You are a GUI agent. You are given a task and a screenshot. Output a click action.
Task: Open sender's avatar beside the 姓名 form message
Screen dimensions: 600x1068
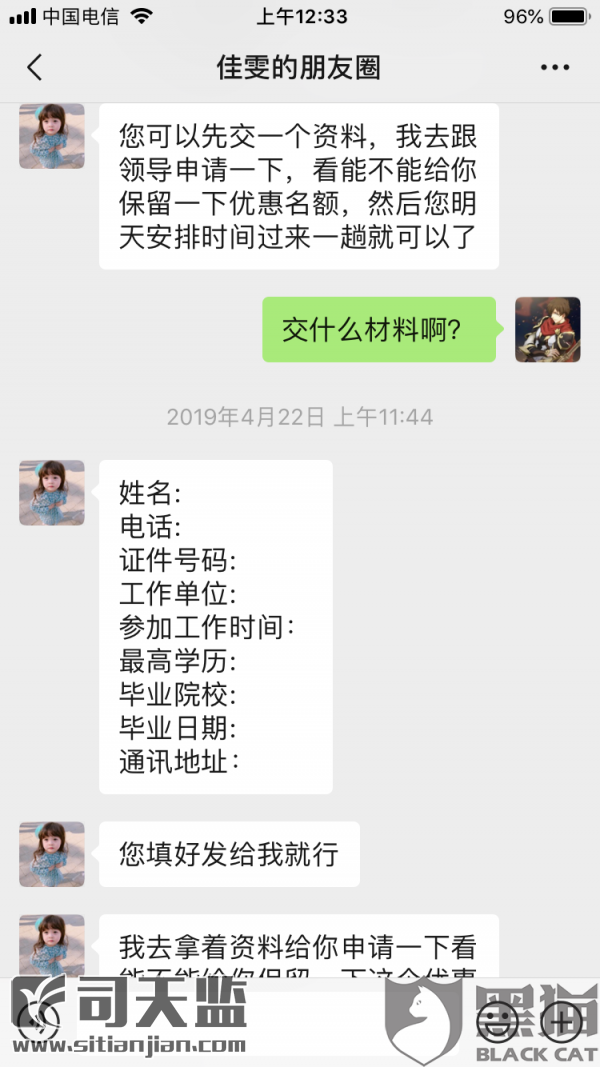[52, 493]
